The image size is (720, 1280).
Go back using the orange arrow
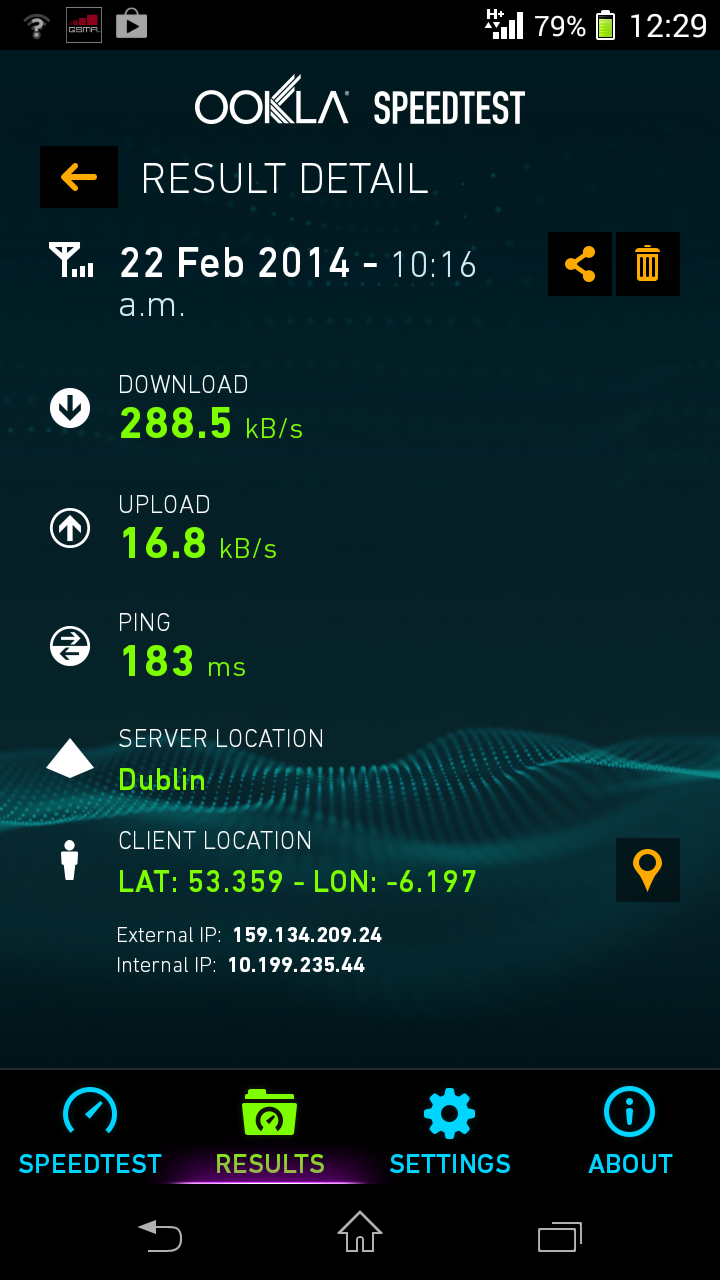tap(79, 177)
